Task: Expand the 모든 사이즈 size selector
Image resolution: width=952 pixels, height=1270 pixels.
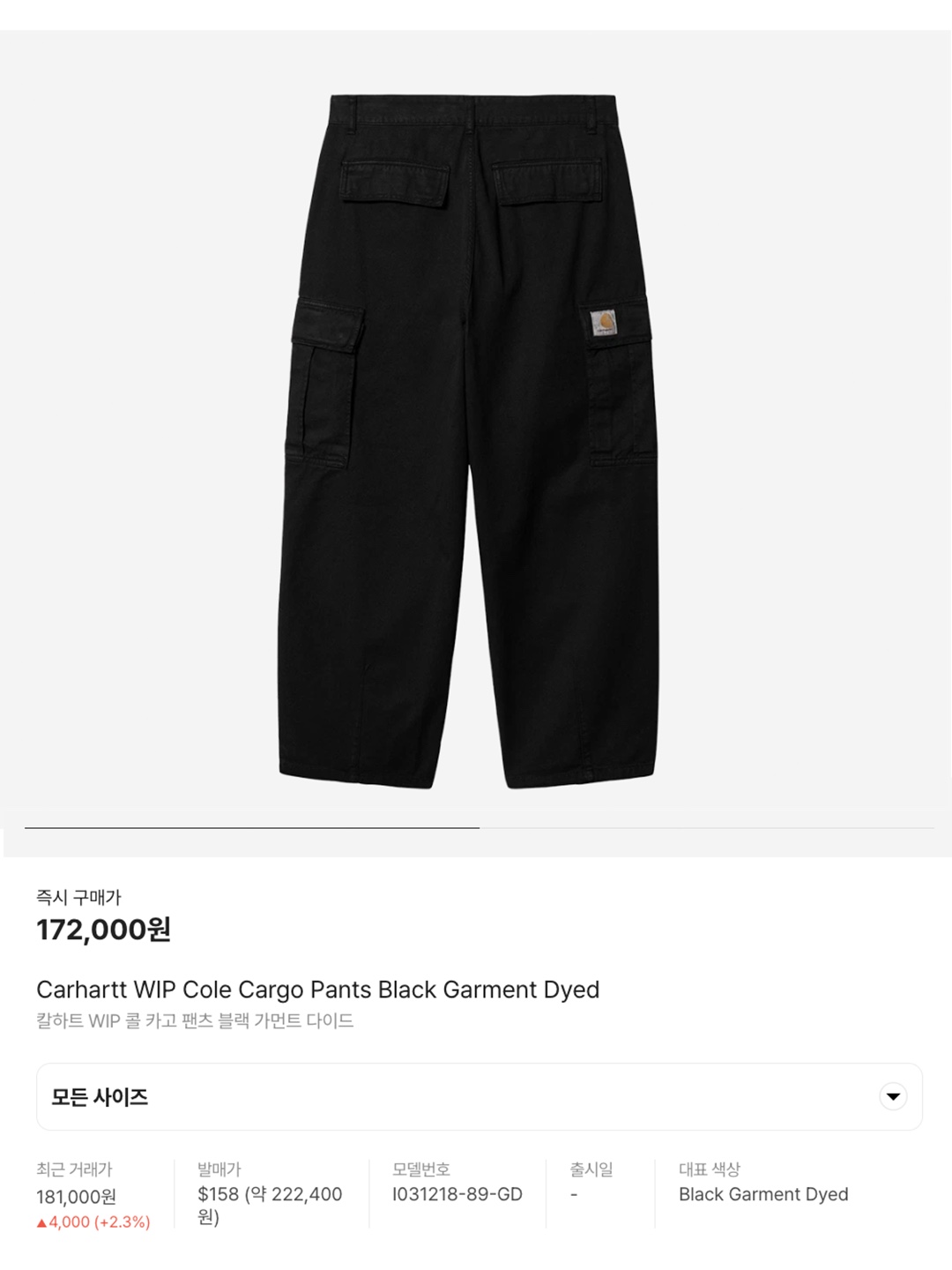Action: coord(476,1097)
